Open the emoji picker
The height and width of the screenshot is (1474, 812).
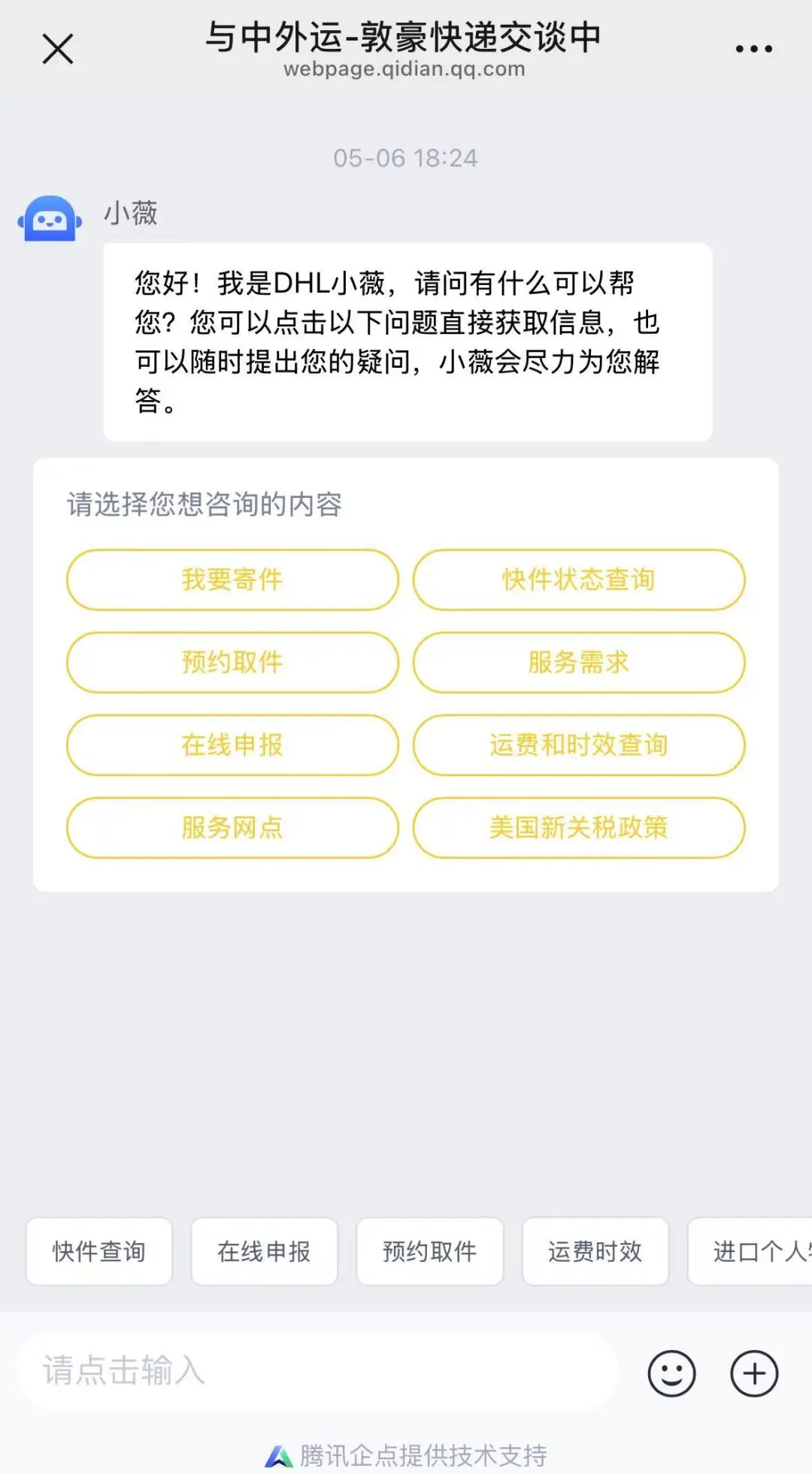point(671,1373)
